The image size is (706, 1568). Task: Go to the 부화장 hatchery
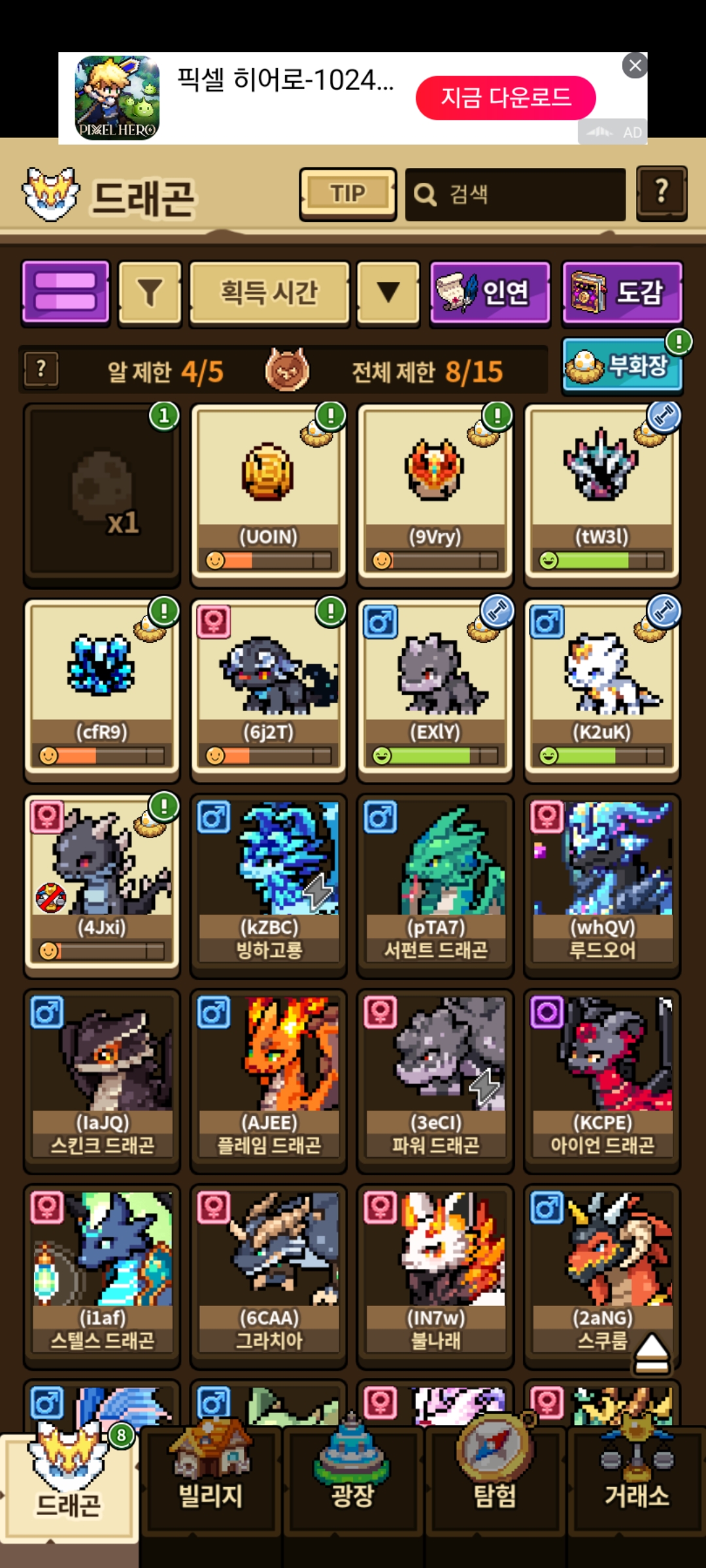pyautogui.click(x=622, y=366)
